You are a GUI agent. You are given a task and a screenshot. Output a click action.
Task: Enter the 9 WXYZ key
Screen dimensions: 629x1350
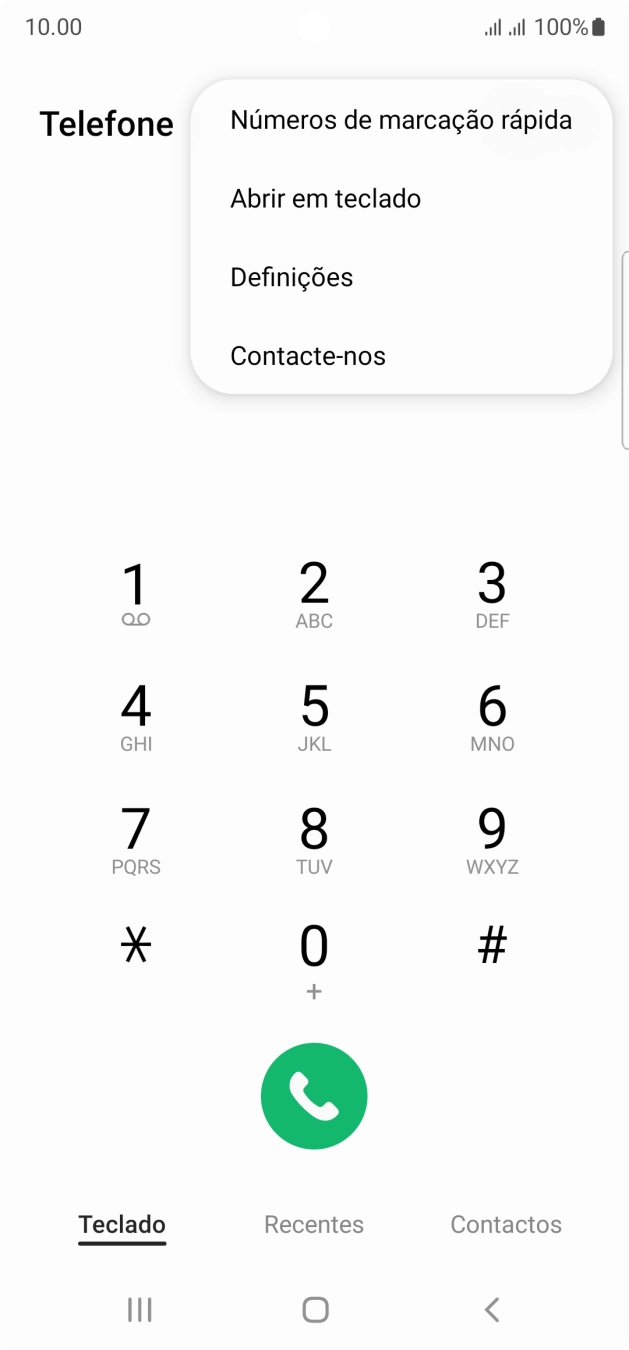pyautogui.click(x=492, y=840)
